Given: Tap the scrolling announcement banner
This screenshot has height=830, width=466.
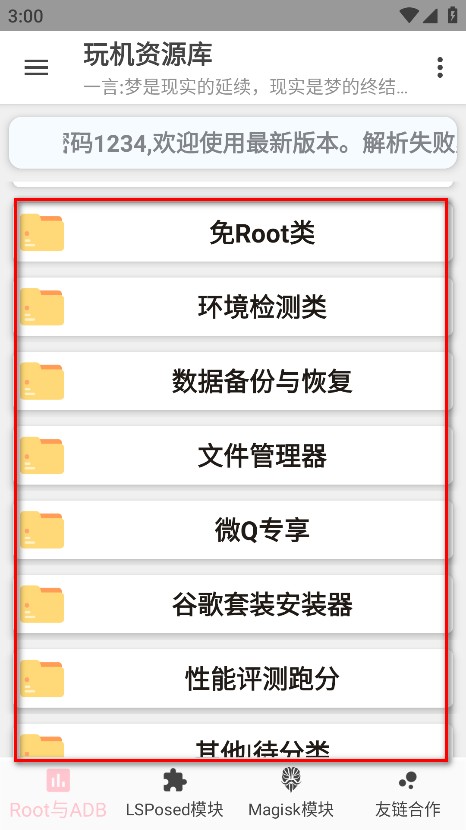Looking at the screenshot, I should [233, 143].
